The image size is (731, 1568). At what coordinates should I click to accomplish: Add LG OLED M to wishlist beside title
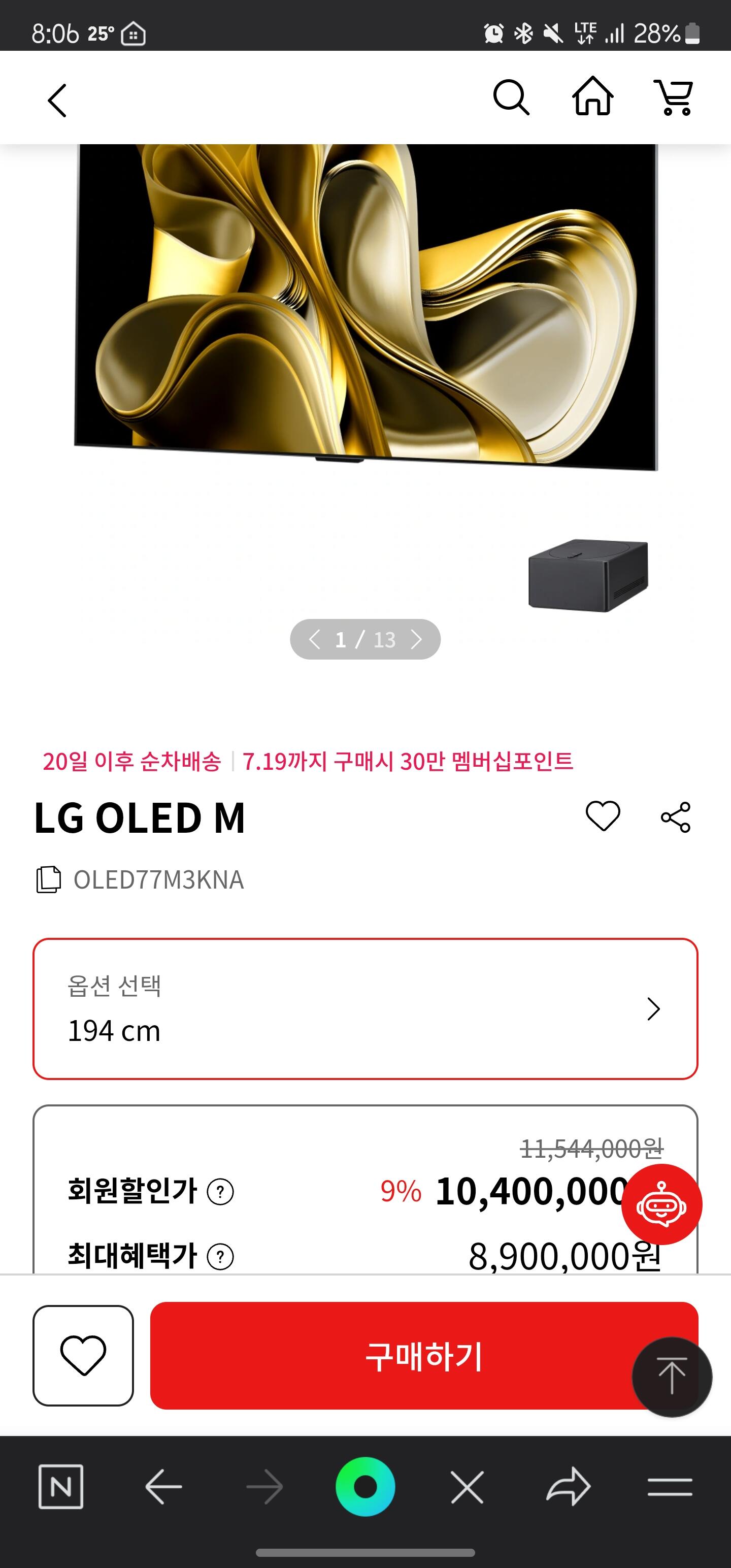click(603, 815)
